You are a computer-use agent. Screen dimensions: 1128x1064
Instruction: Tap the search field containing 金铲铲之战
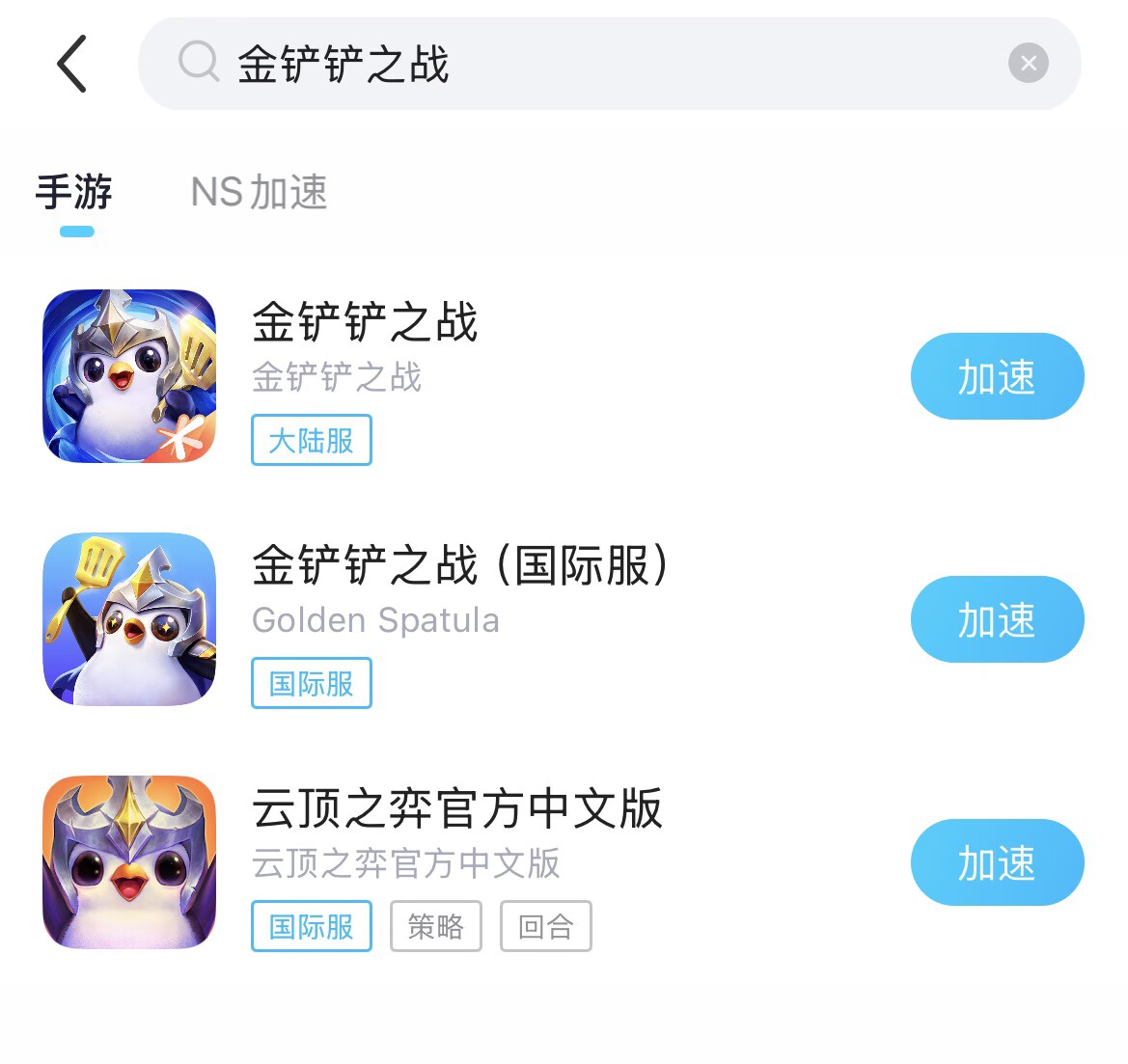coord(579,64)
